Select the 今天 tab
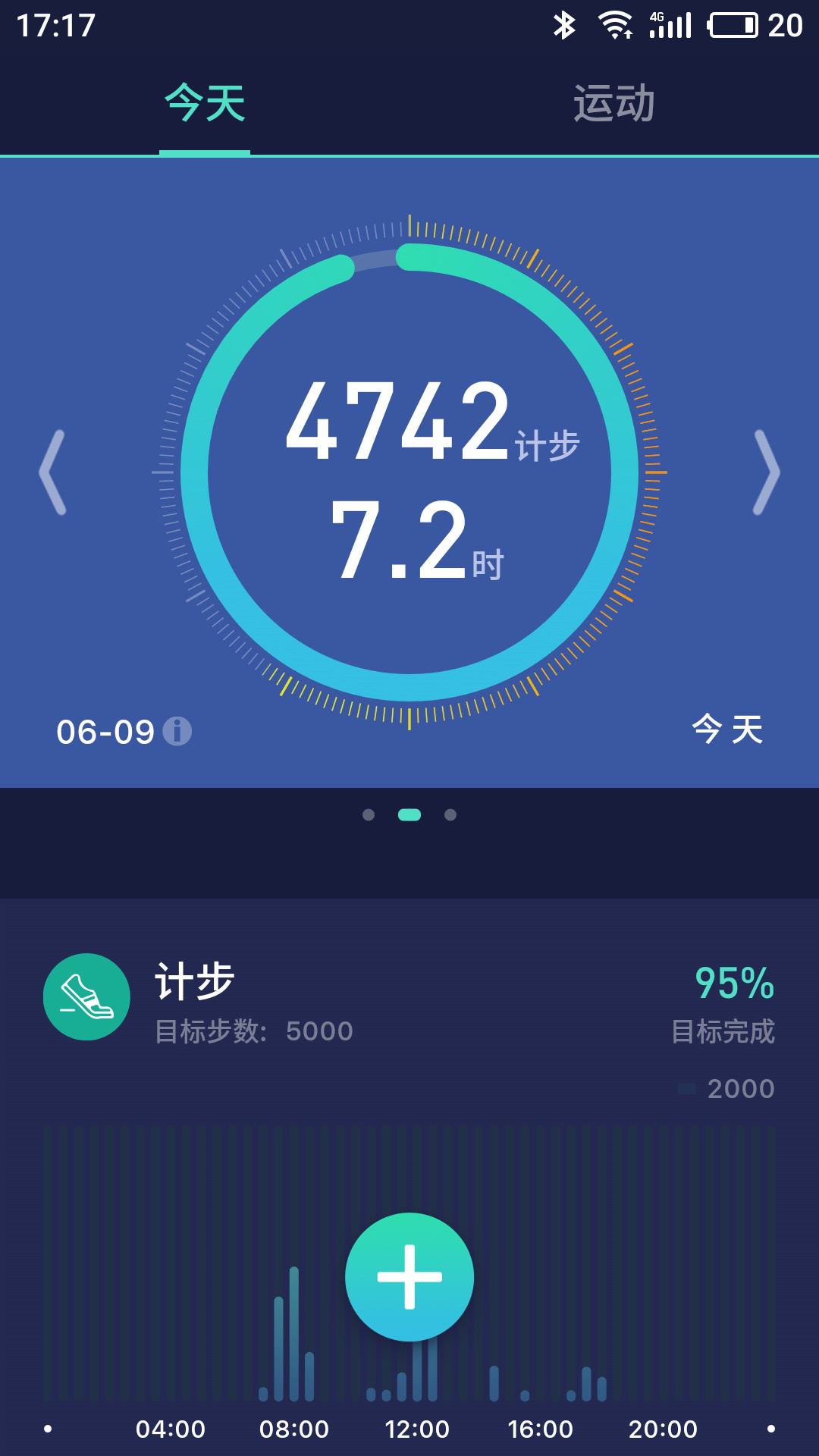Viewport: 819px width, 1456px height. 205,104
